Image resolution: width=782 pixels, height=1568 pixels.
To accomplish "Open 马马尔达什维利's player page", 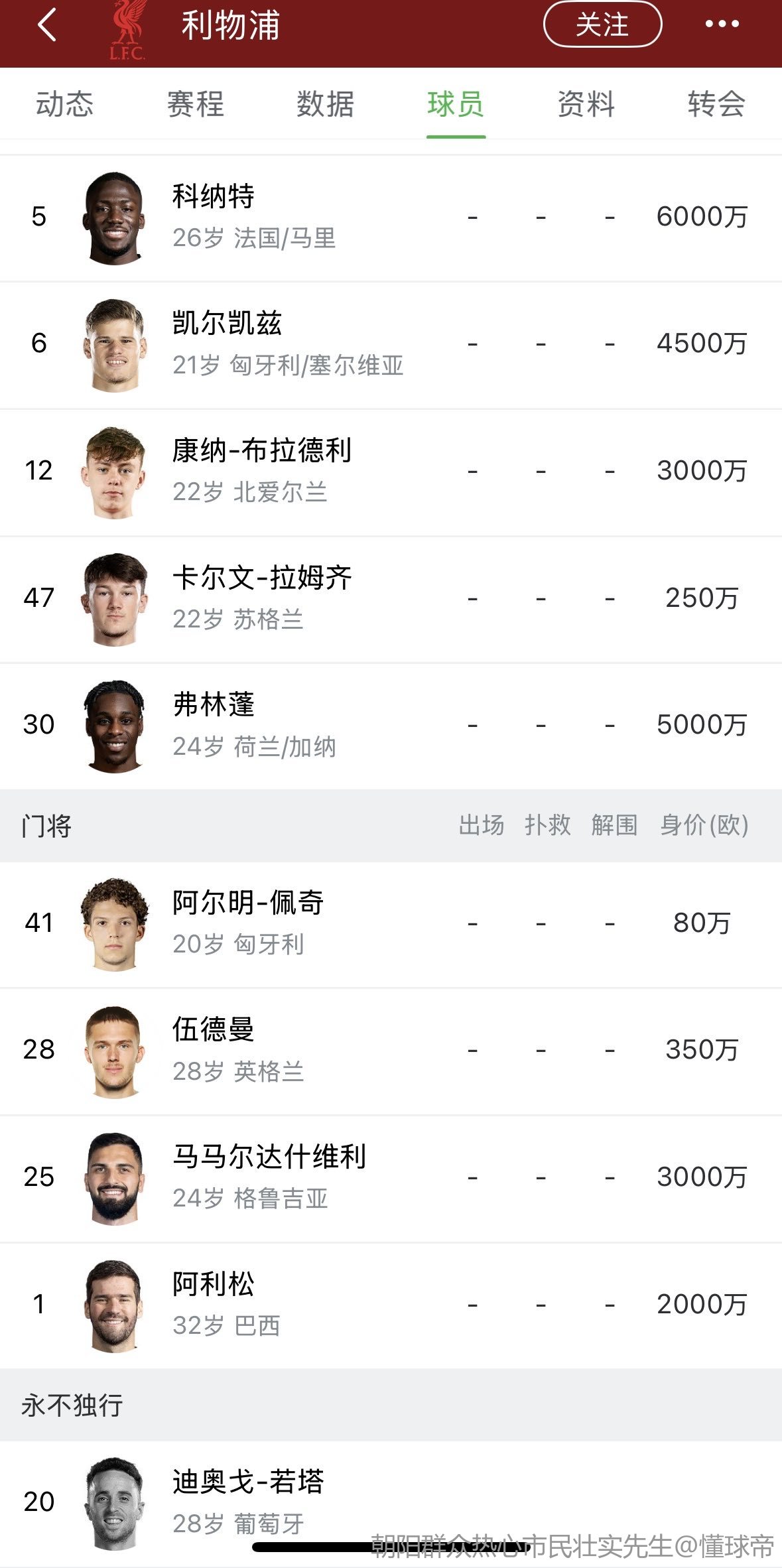I will (x=391, y=1179).
